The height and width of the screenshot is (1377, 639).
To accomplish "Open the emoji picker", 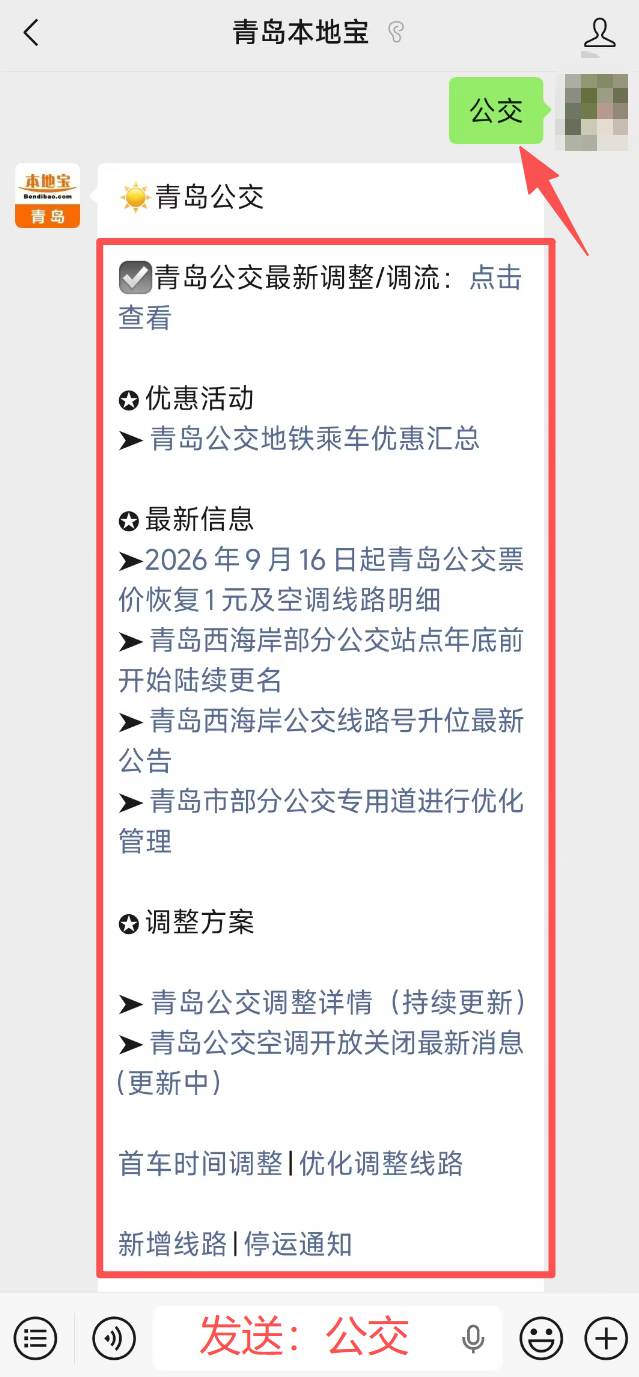I will click(x=541, y=1337).
